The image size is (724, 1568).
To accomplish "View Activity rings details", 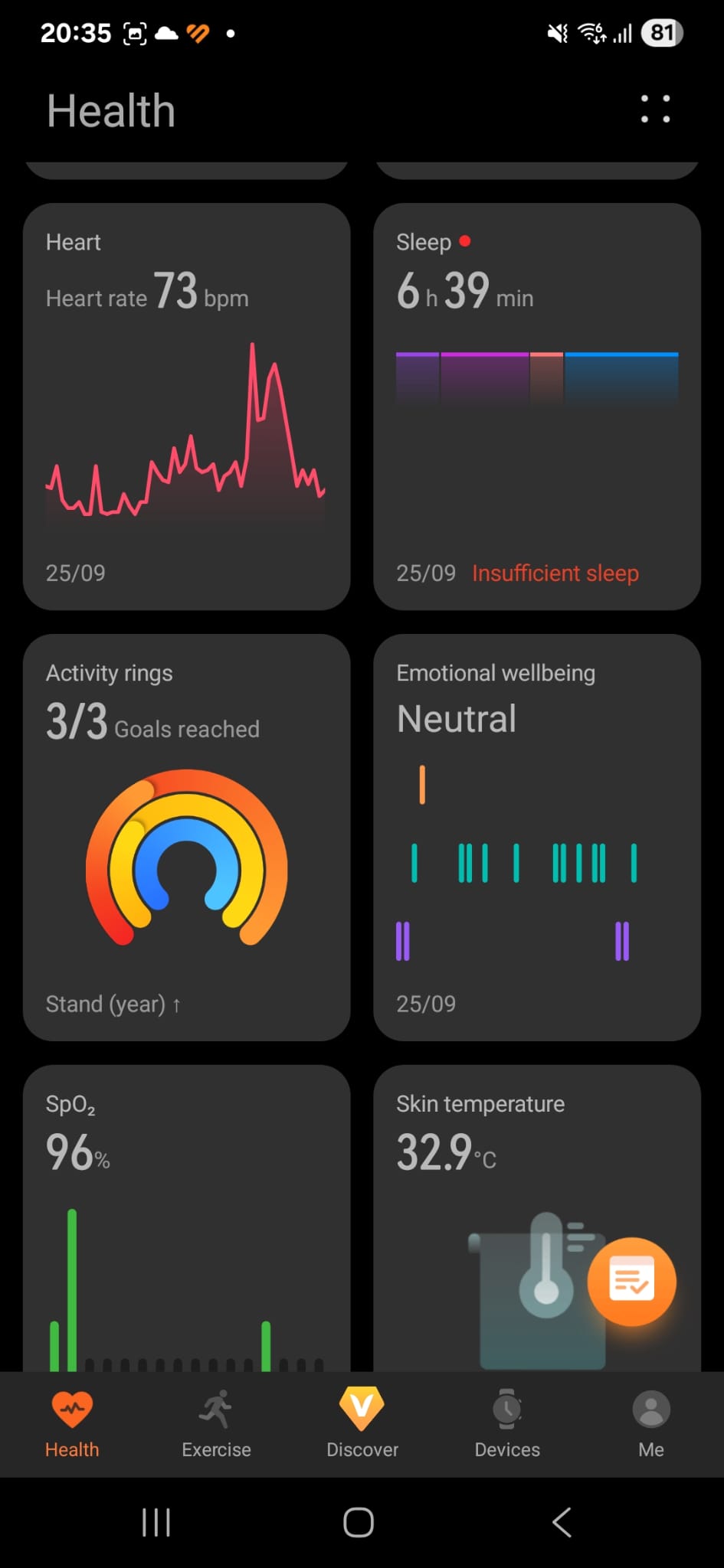I will tap(186, 837).
